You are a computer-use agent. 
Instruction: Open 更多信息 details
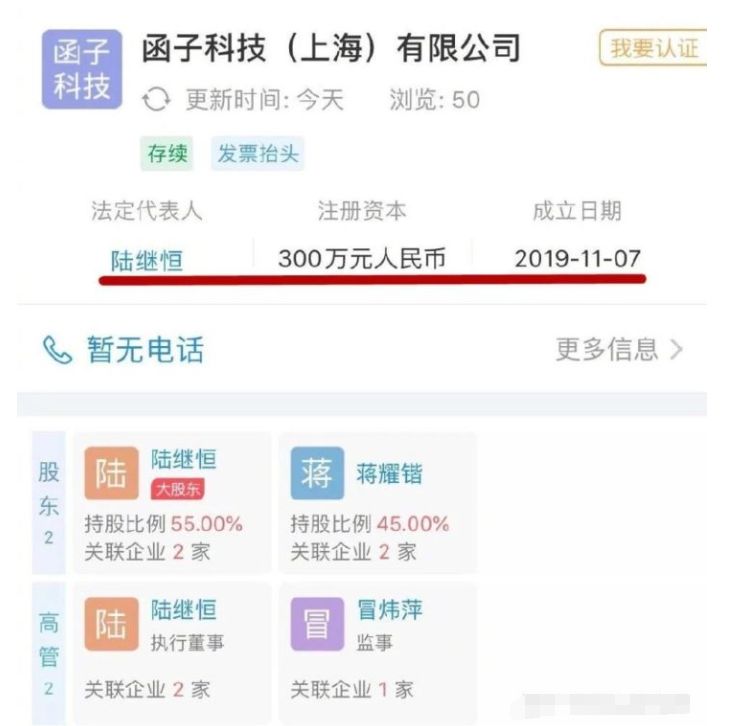(x=619, y=349)
